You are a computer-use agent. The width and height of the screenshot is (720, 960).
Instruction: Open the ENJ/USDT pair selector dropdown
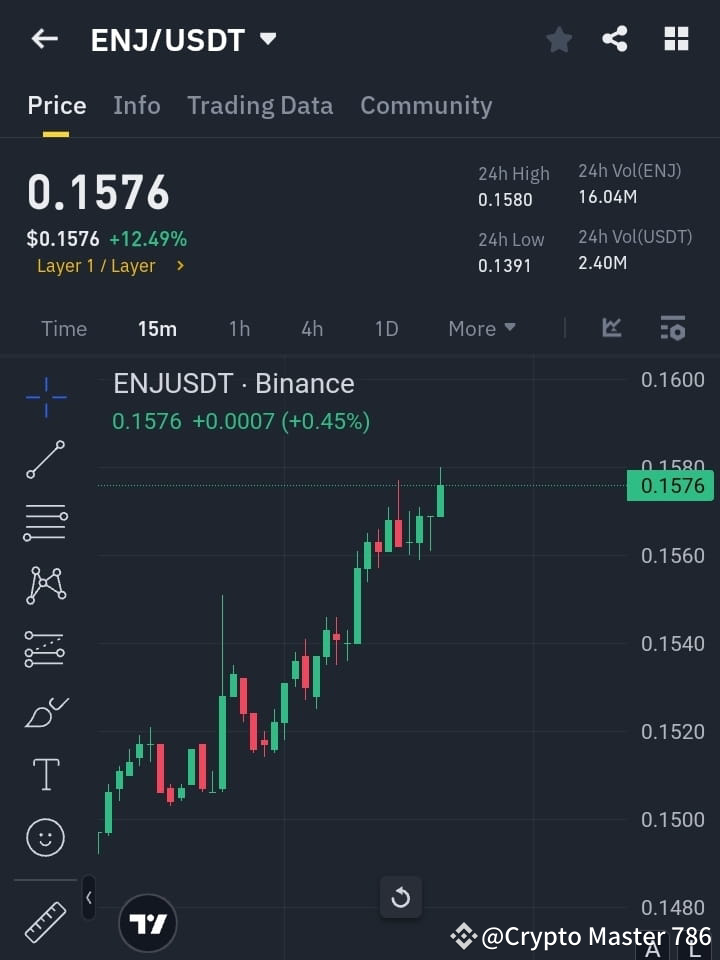tap(267, 39)
